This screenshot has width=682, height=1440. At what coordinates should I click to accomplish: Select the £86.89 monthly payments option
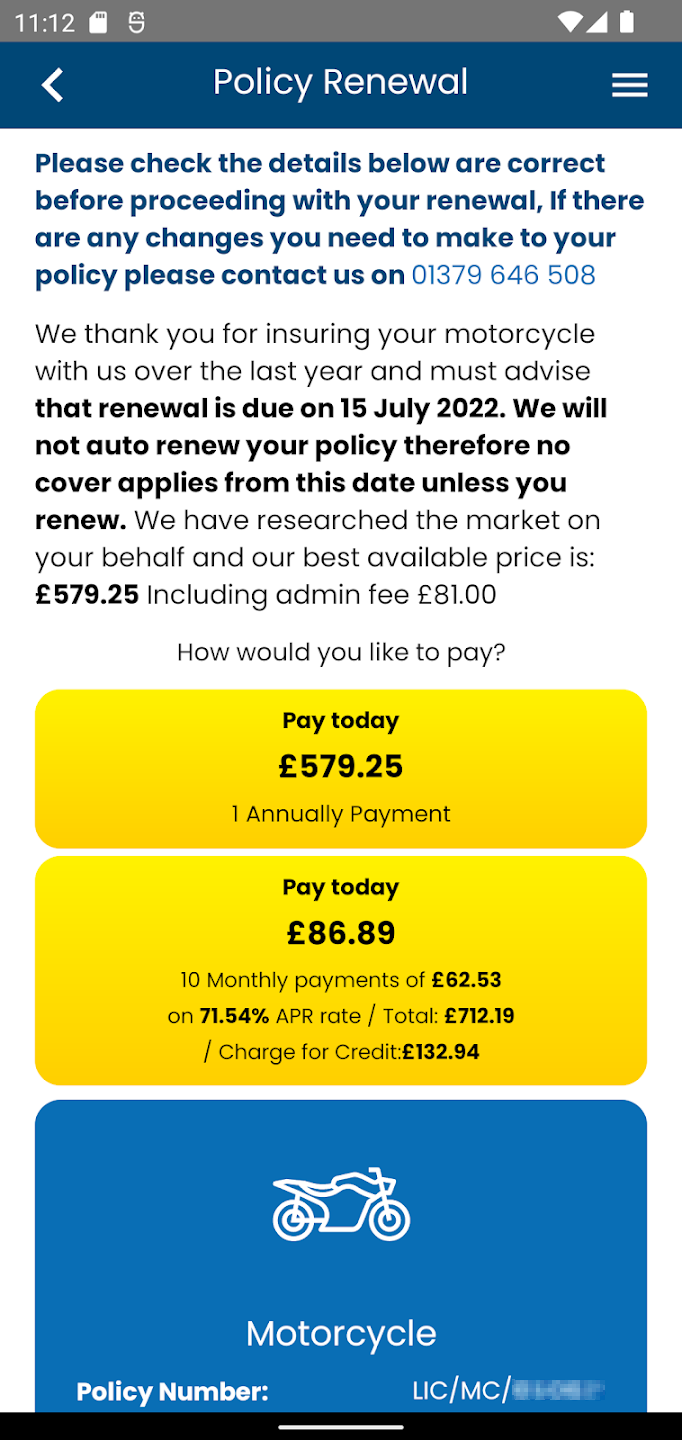[x=341, y=970]
